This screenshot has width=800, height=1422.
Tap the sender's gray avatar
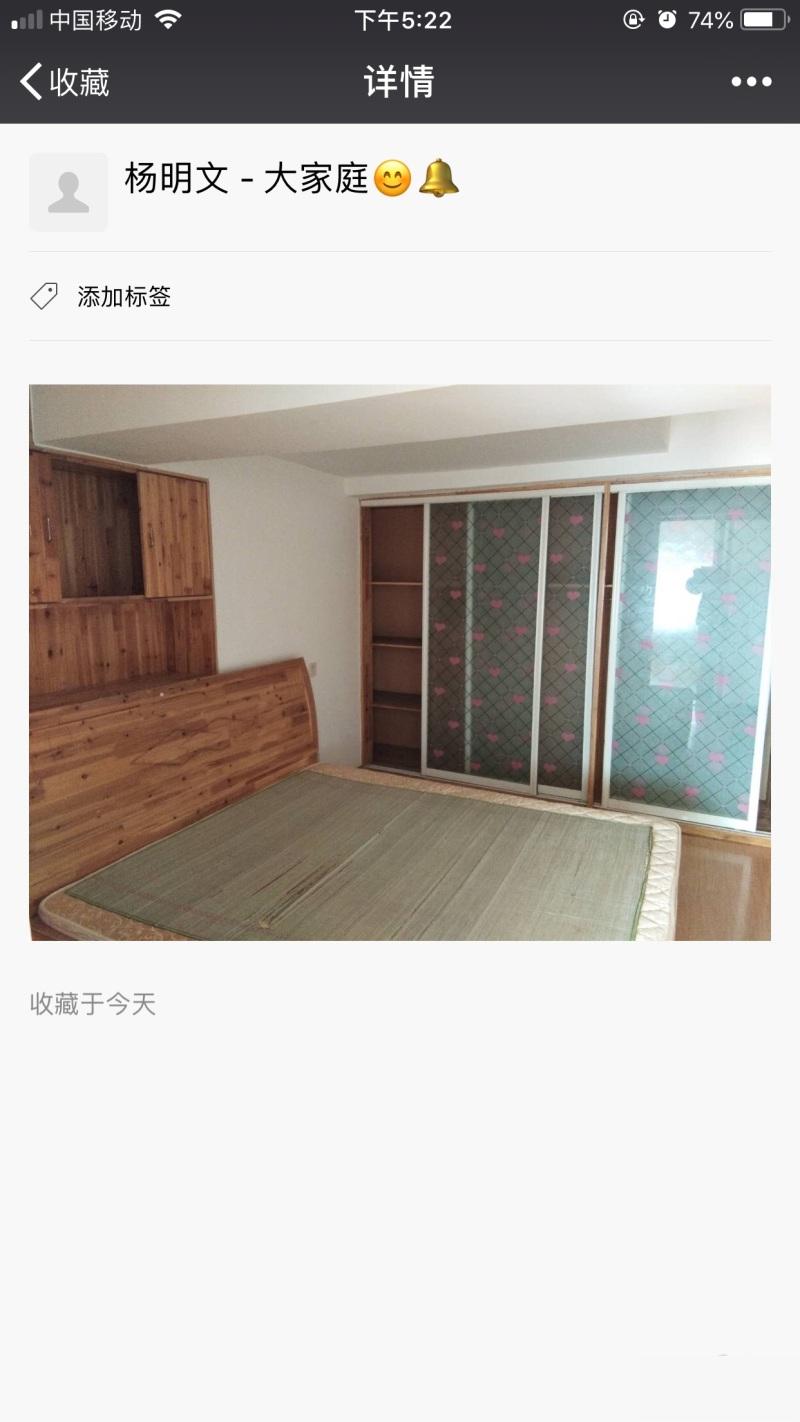pyautogui.click(x=68, y=192)
